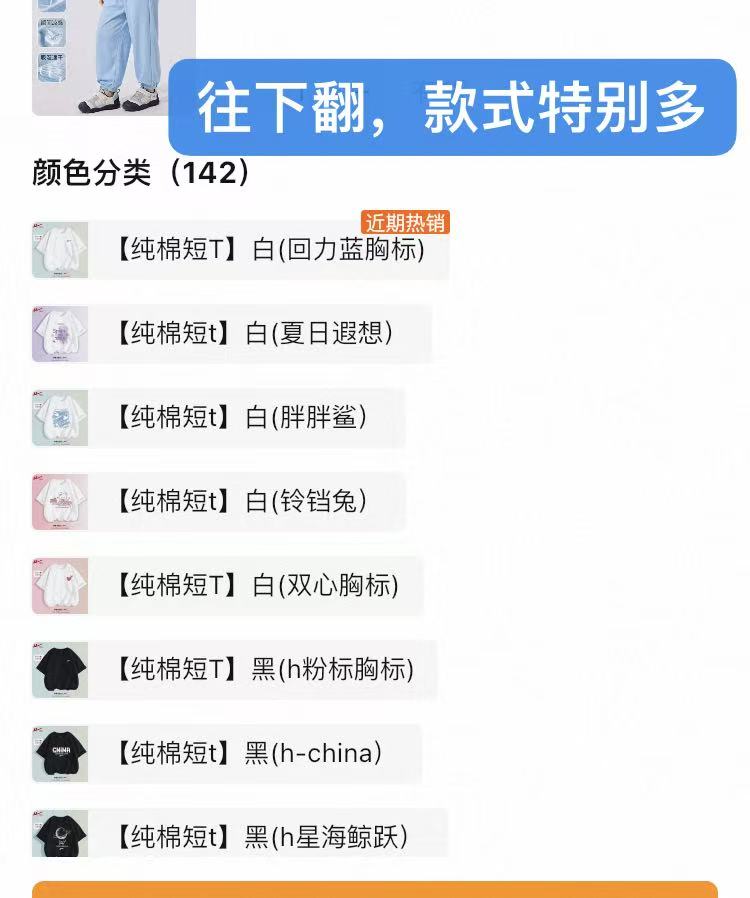Select 黑(h粉标胸标) option
This screenshot has height=898, width=750.
tap(235, 670)
